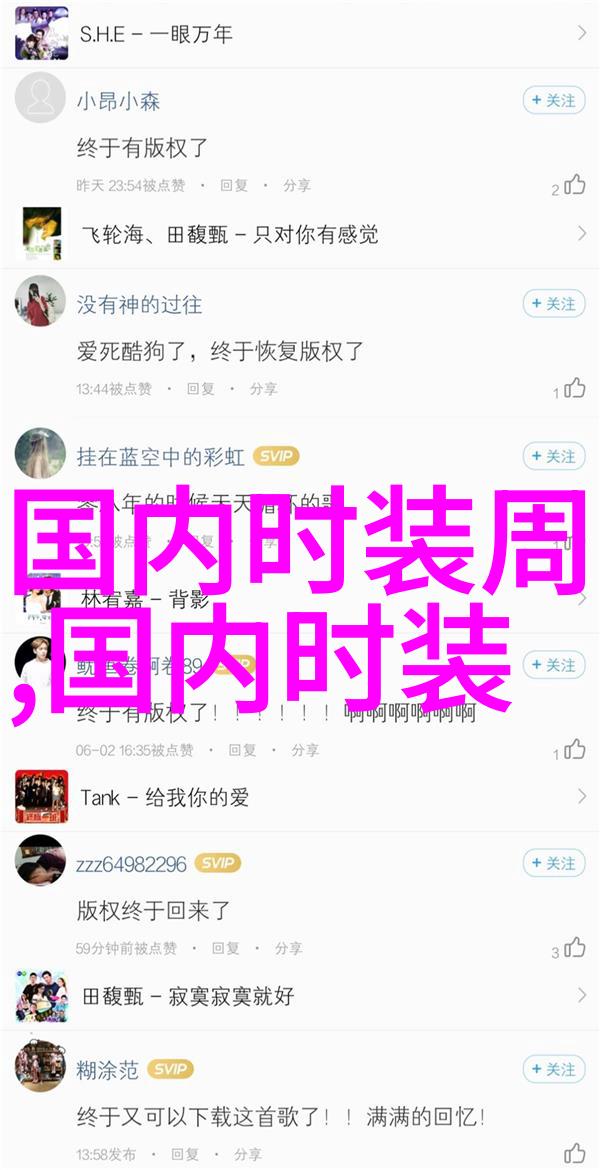Open 糊涂范's profile avatar
The image size is (600, 1170).
click(40, 1069)
